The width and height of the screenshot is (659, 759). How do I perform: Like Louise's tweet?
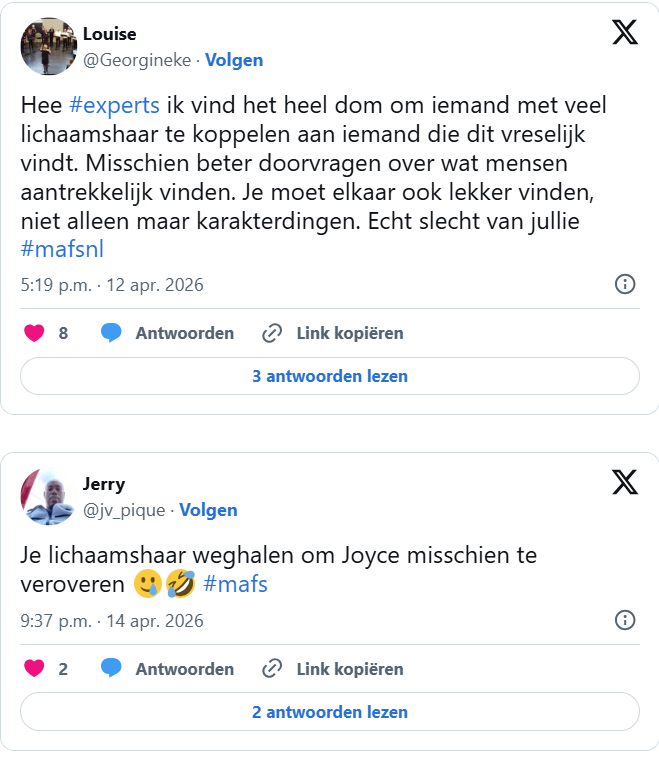point(35,333)
